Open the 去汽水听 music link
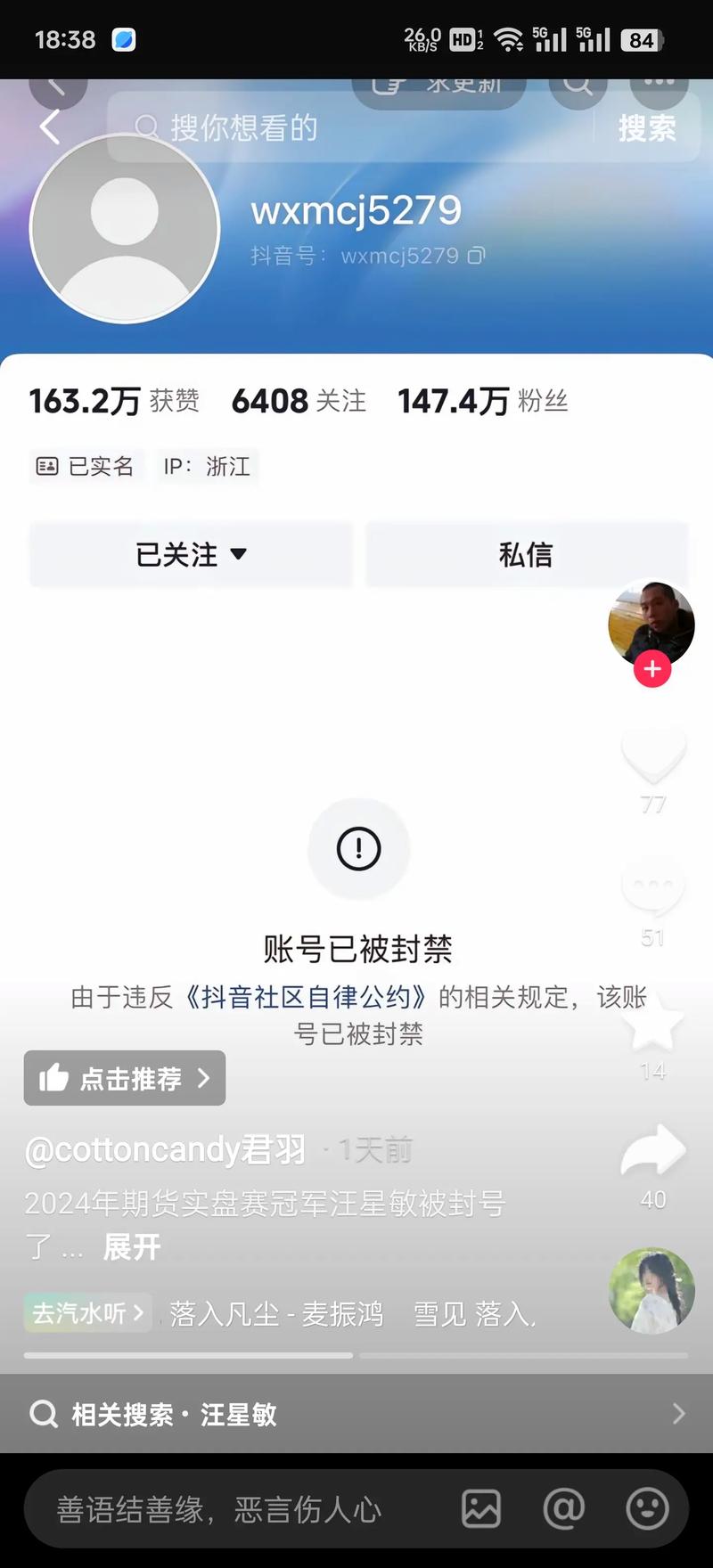 pos(87,1313)
